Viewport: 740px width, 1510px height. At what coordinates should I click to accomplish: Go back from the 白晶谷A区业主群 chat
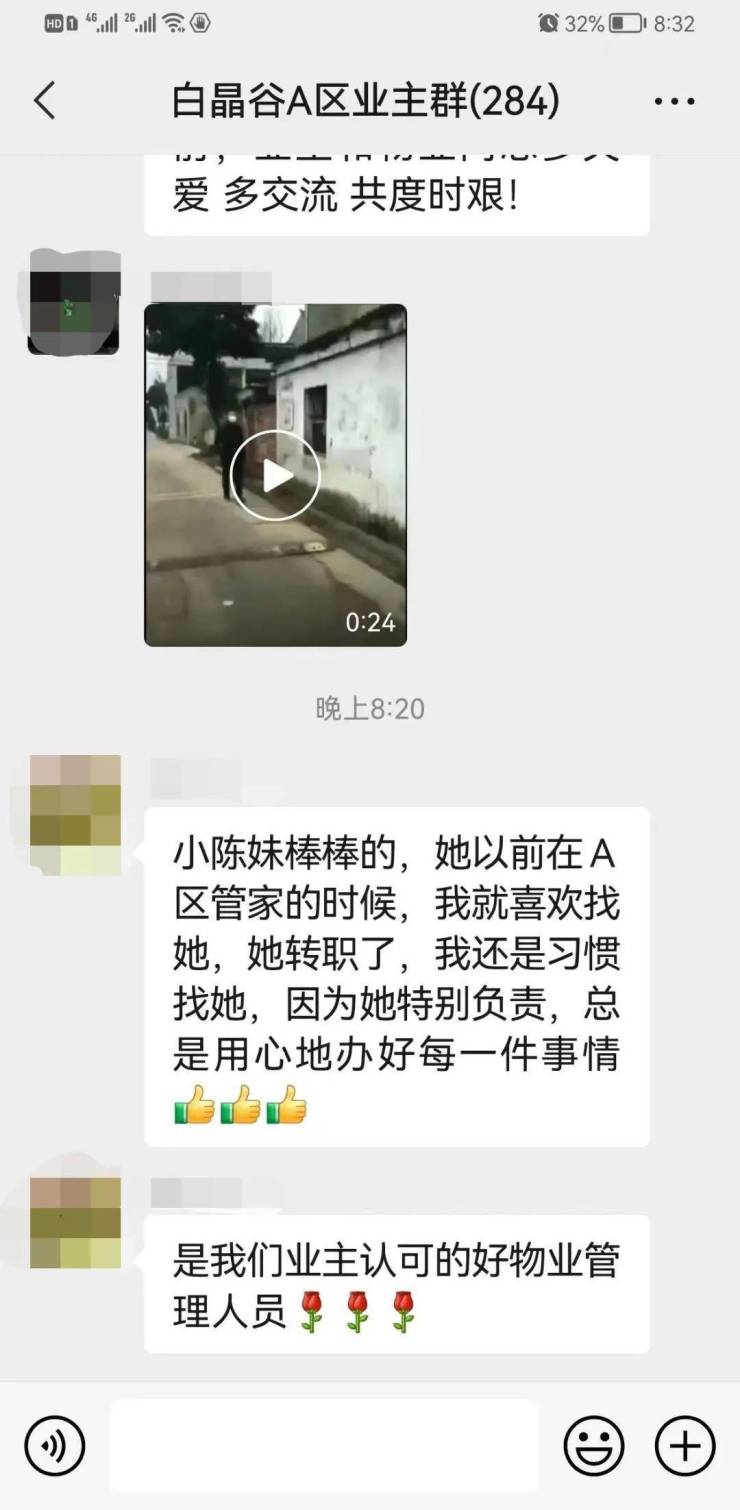45,101
